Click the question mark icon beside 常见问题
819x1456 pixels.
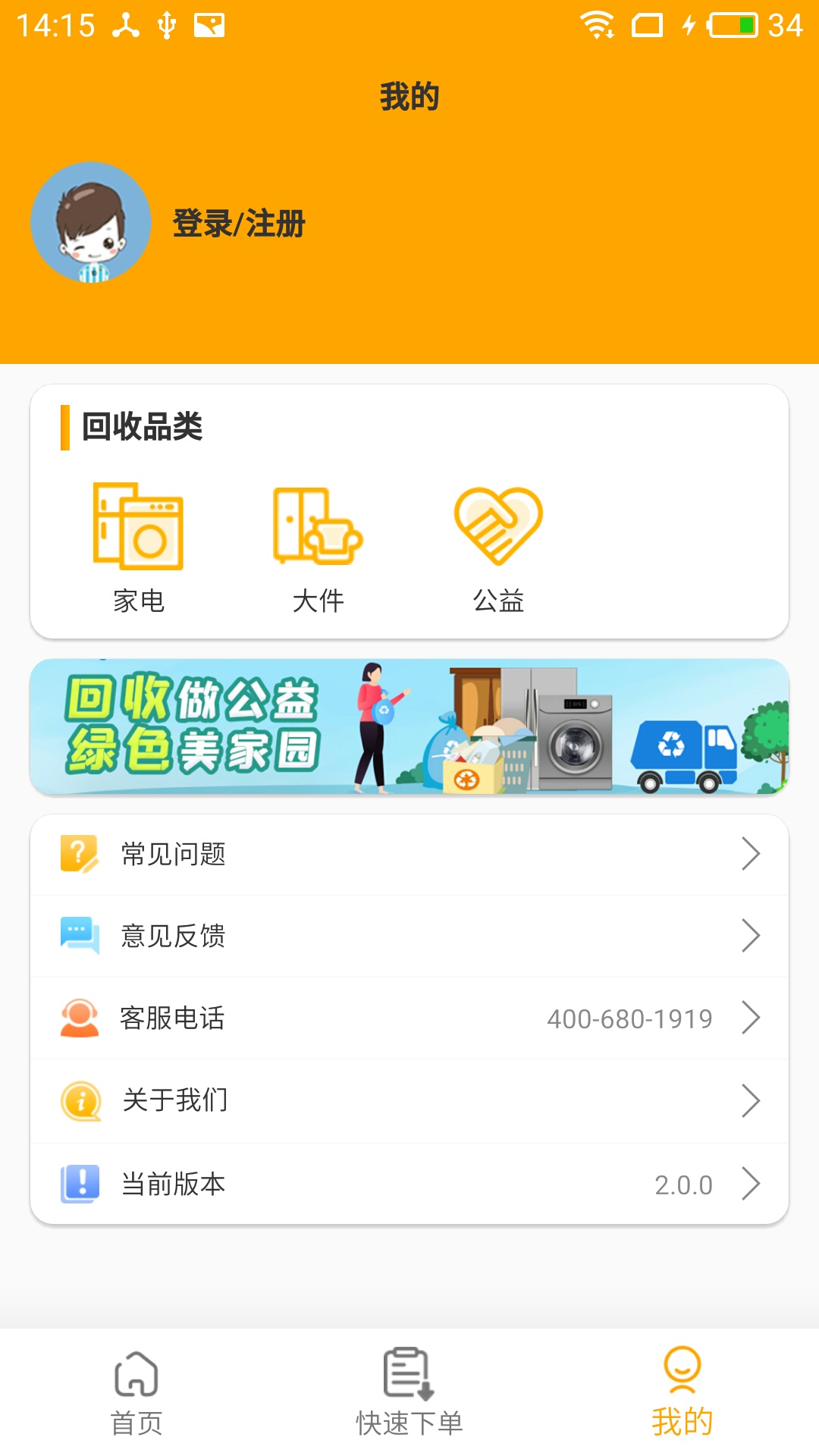coord(79,854)
